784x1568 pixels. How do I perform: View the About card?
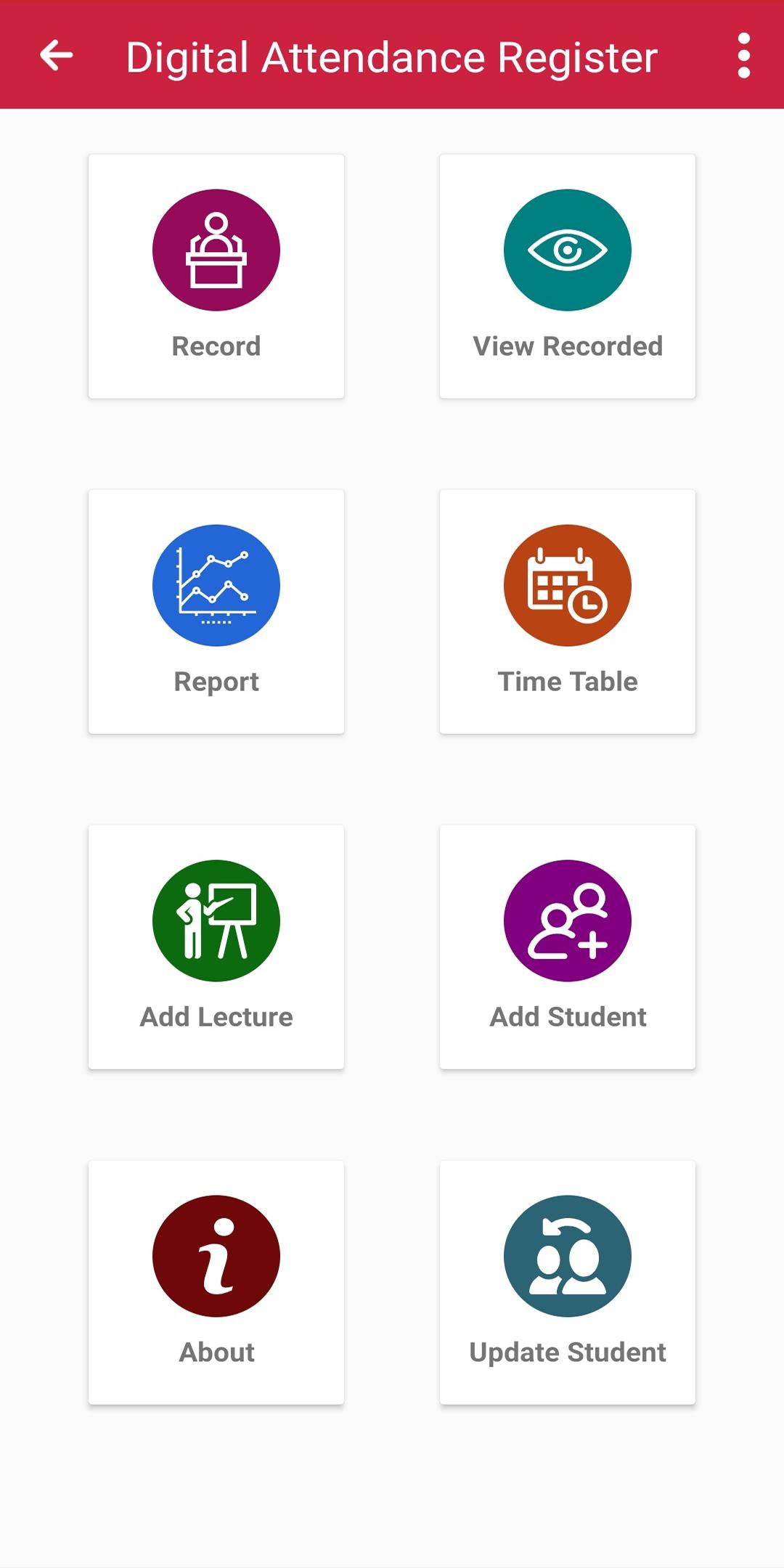[216, 1283]
